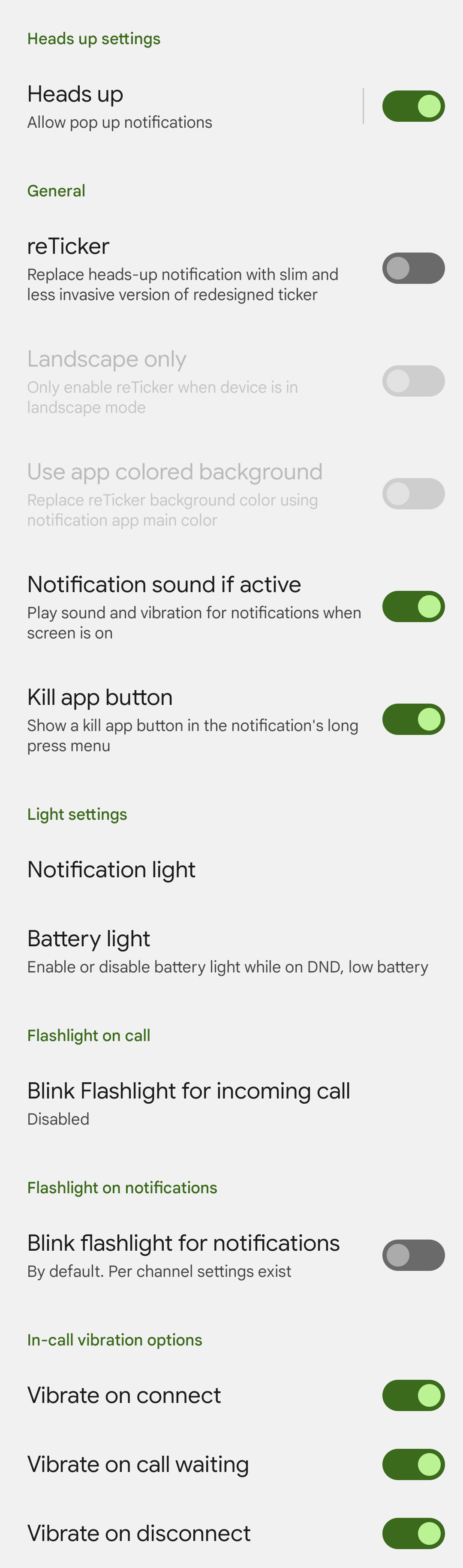This screenshot has height=1568, width=463.
Task: Open the Heads up settings row
Action: coord(183,106)
